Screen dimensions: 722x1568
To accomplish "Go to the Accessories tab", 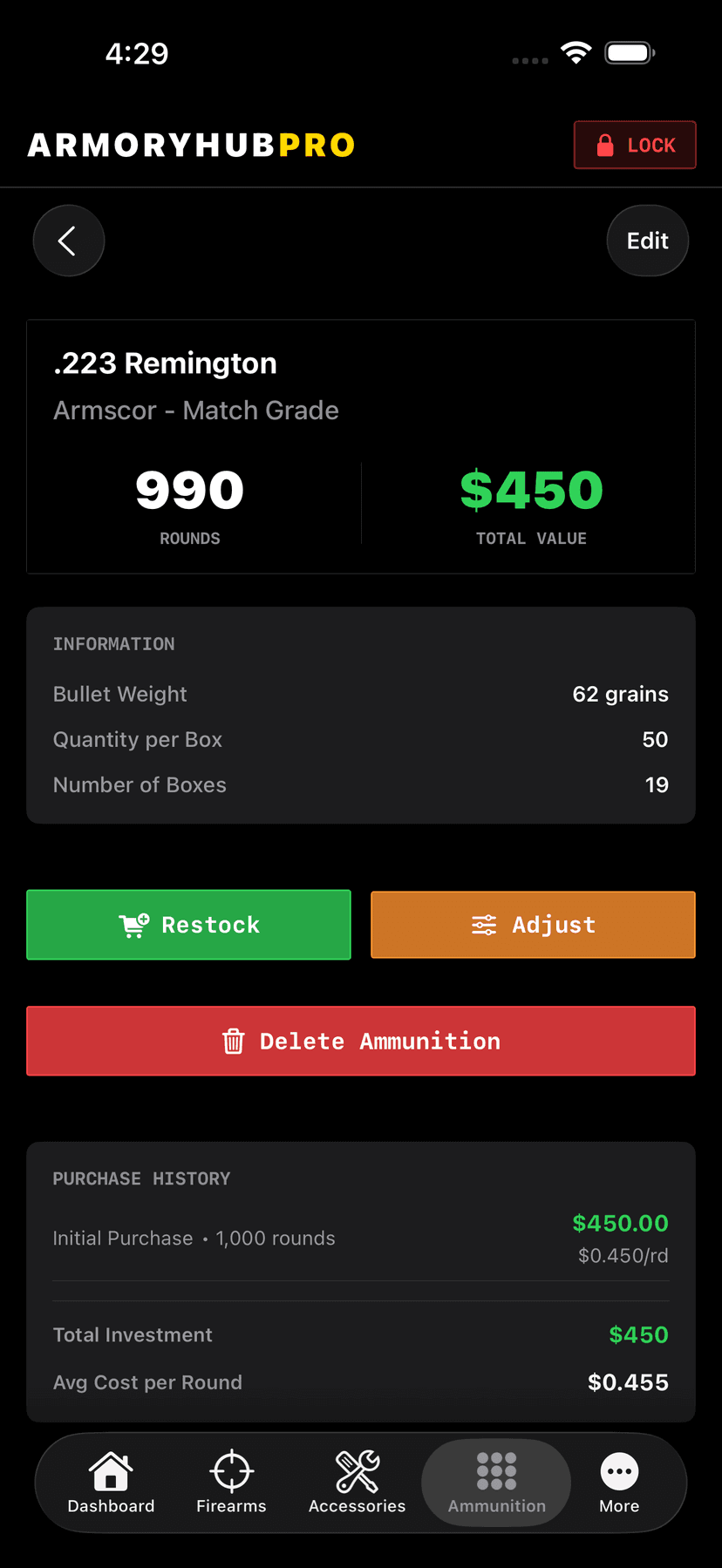I will [357, 1483].
